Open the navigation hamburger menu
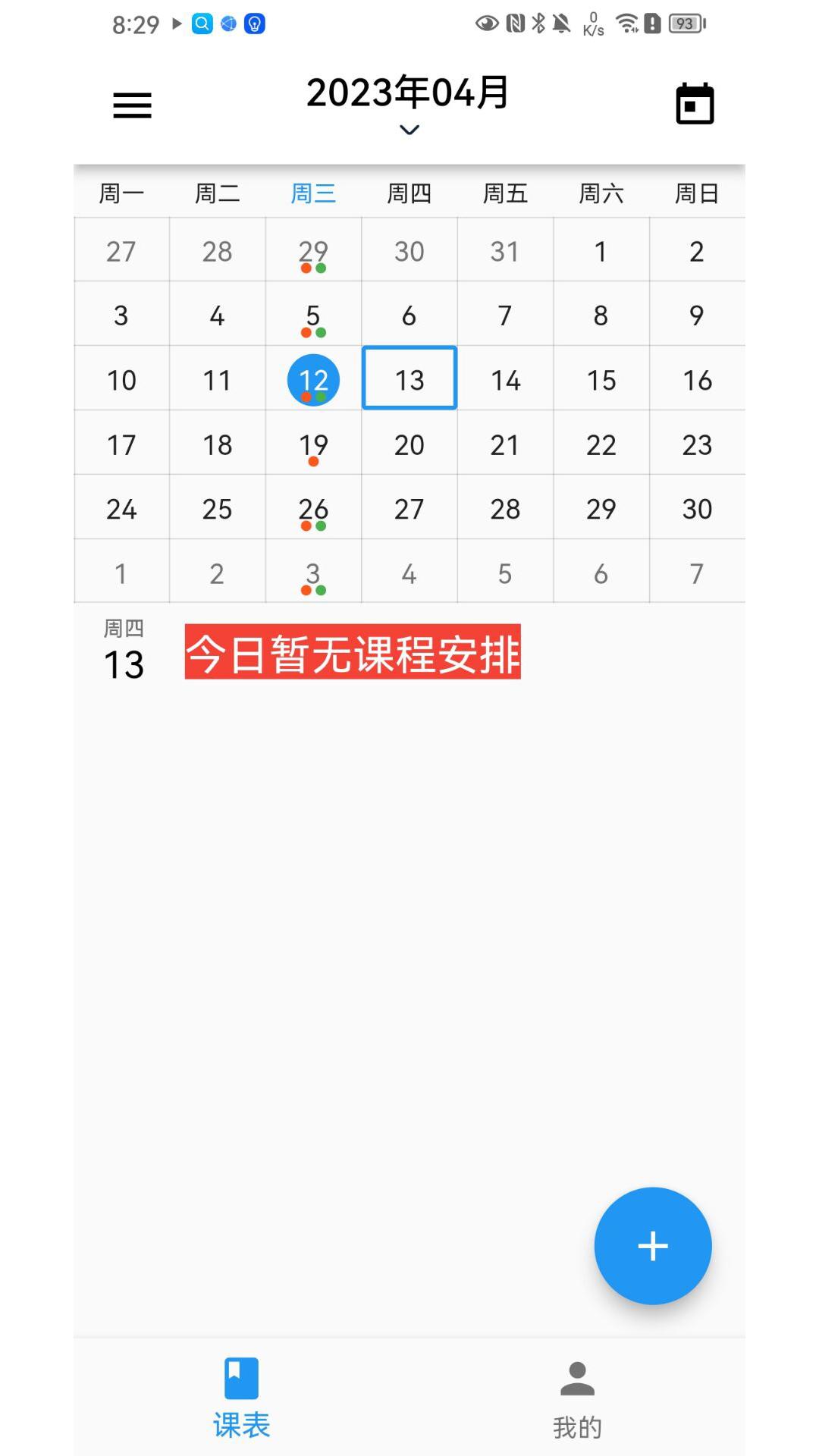819x1456 pixels. 132,105
